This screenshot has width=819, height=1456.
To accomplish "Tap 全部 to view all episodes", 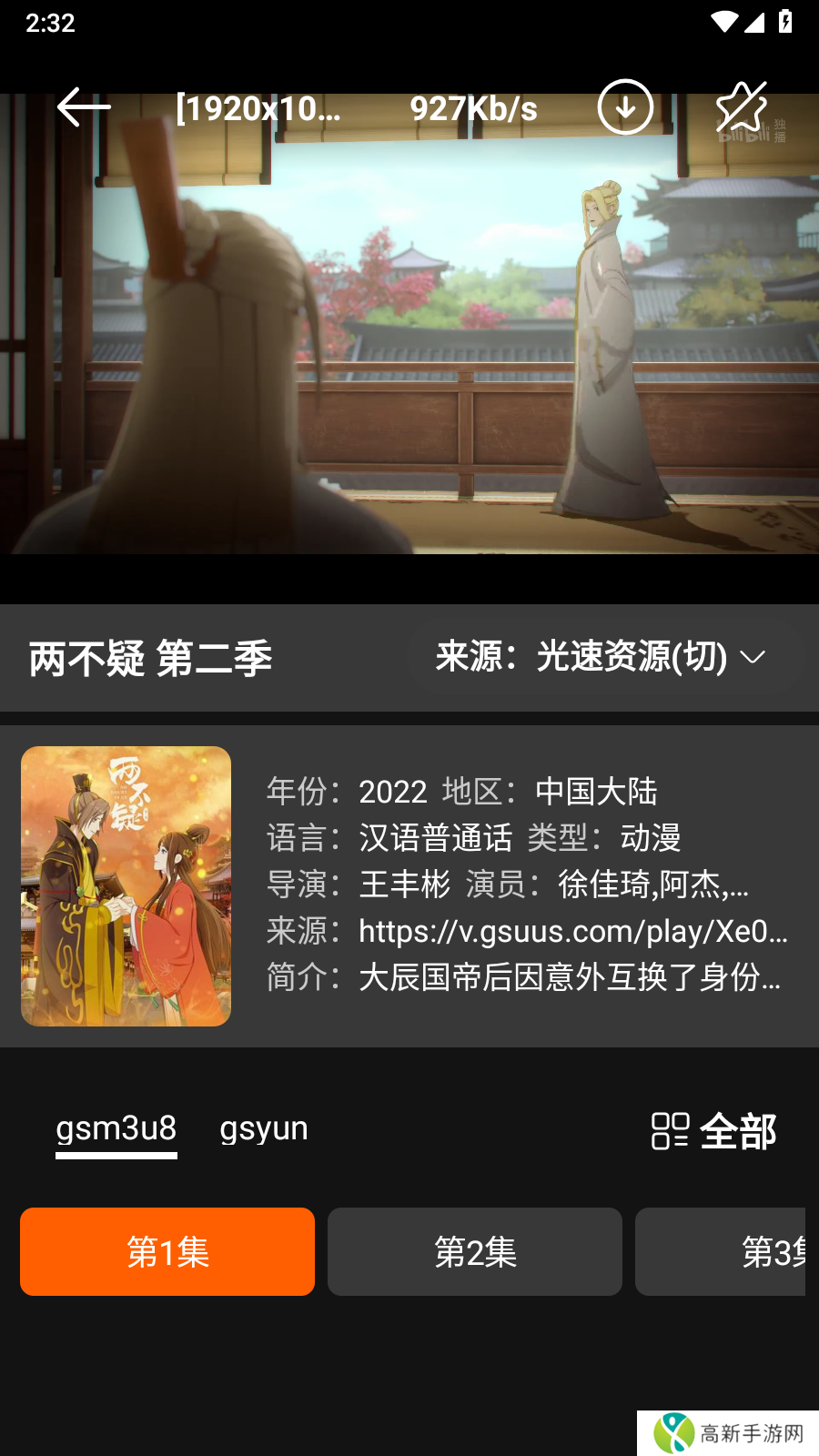I will [x=739, y=1129].
